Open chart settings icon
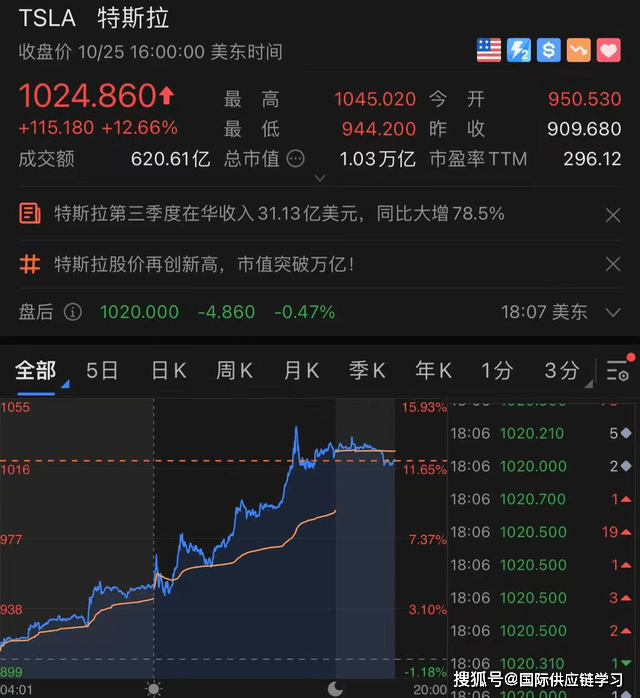 (619, 371)
